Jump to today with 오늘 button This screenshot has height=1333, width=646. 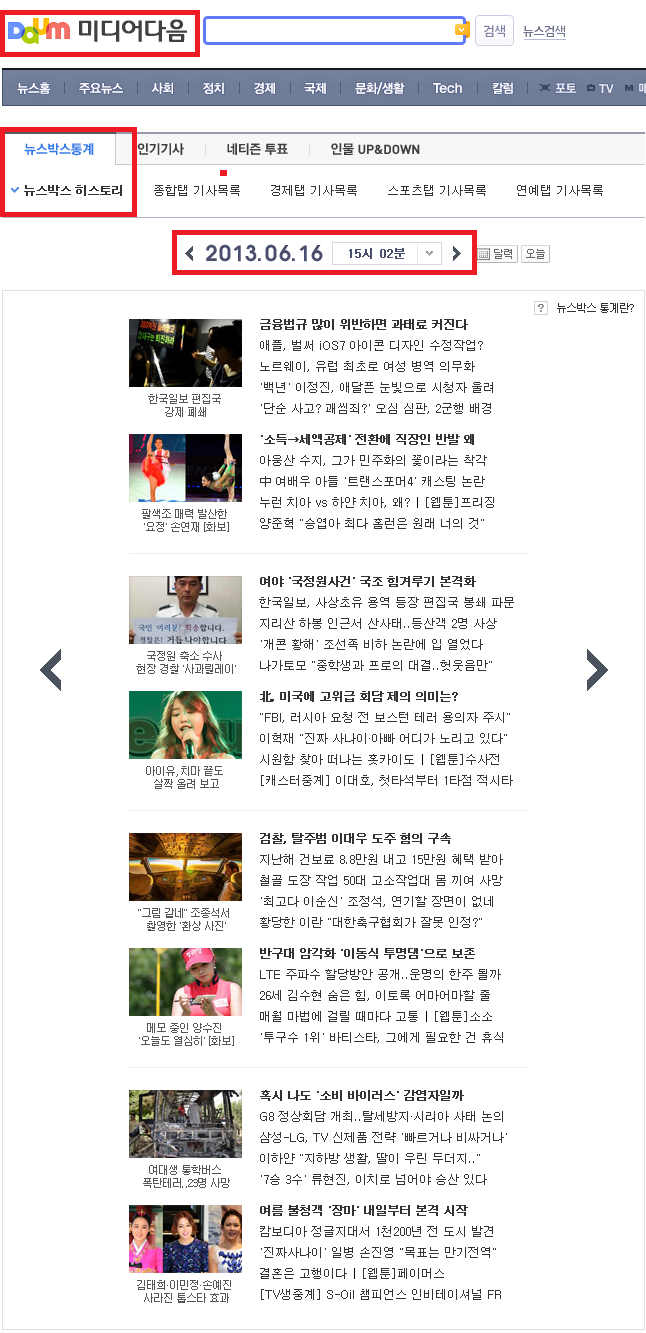pos(535,254)
